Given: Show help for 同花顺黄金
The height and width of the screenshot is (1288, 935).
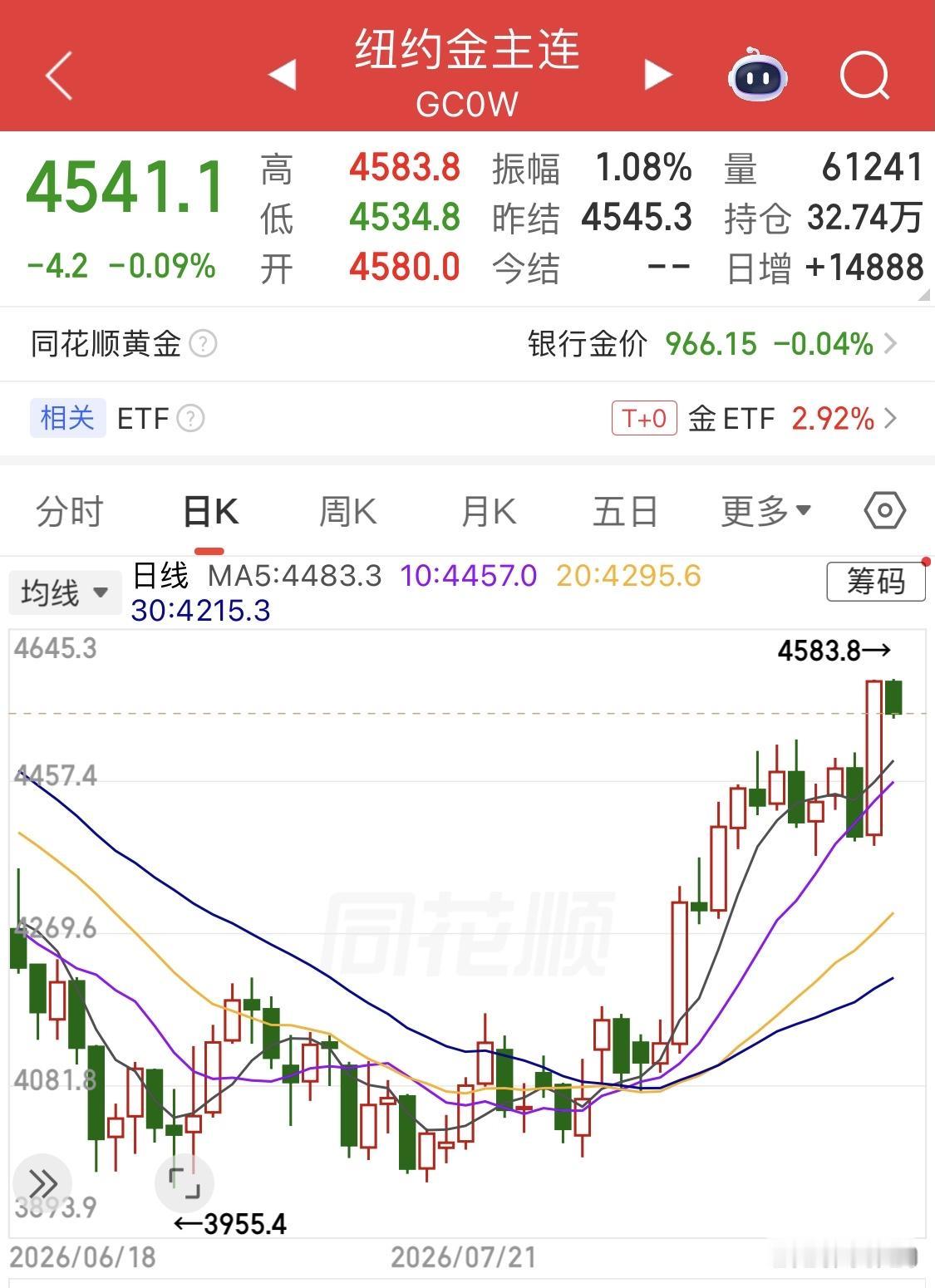Looking at the screenshot, I should point(203,344).
